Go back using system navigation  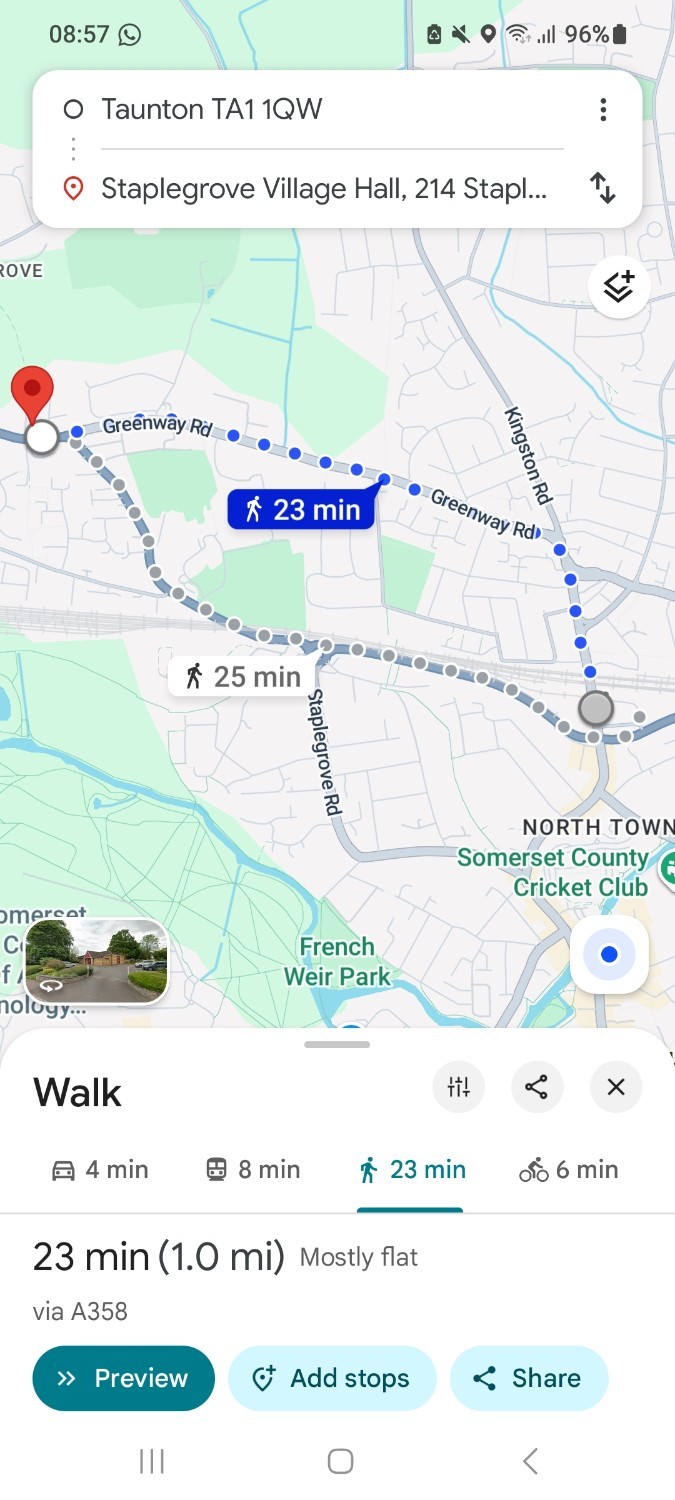click(531, 1461)
